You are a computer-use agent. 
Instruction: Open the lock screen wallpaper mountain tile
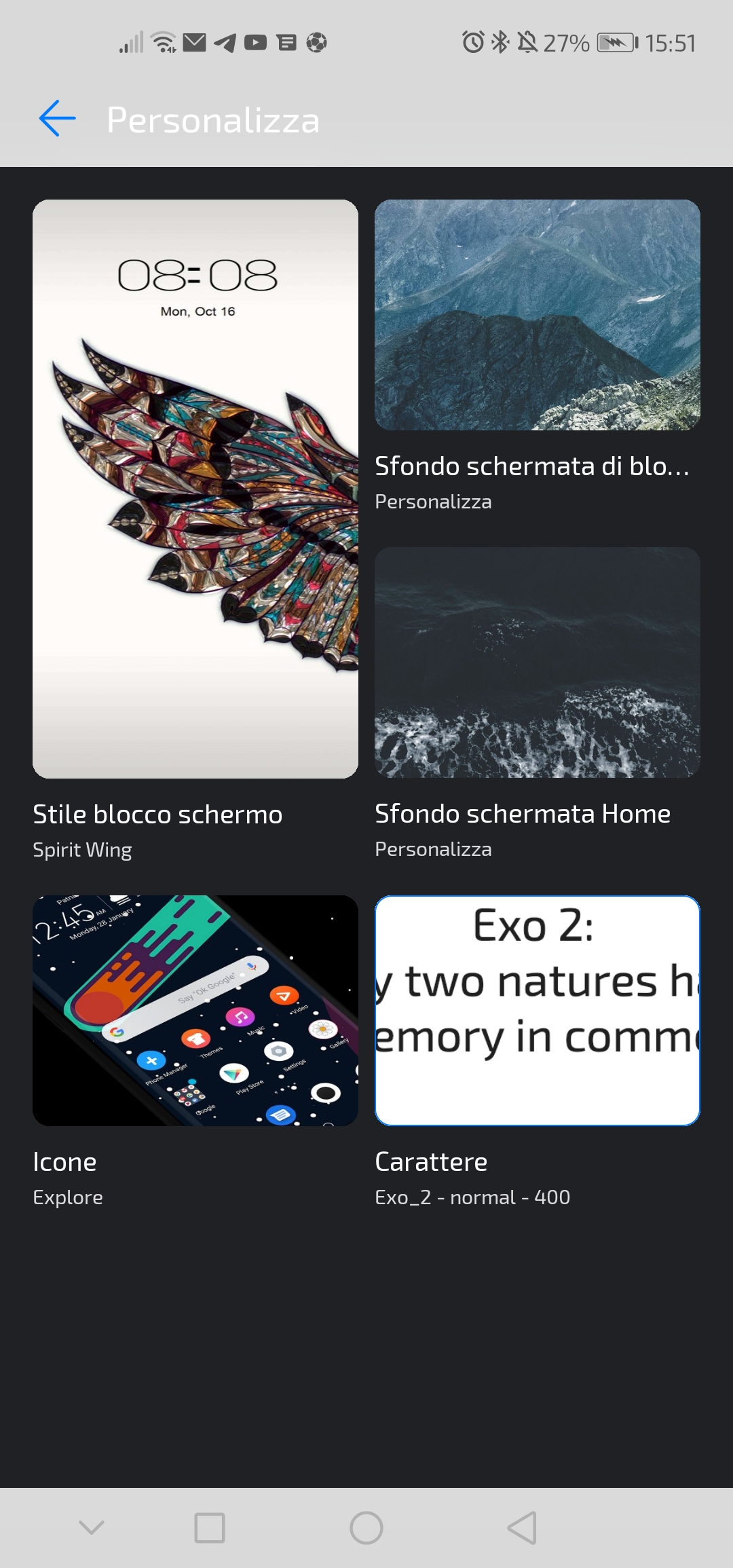click(537, 315)
